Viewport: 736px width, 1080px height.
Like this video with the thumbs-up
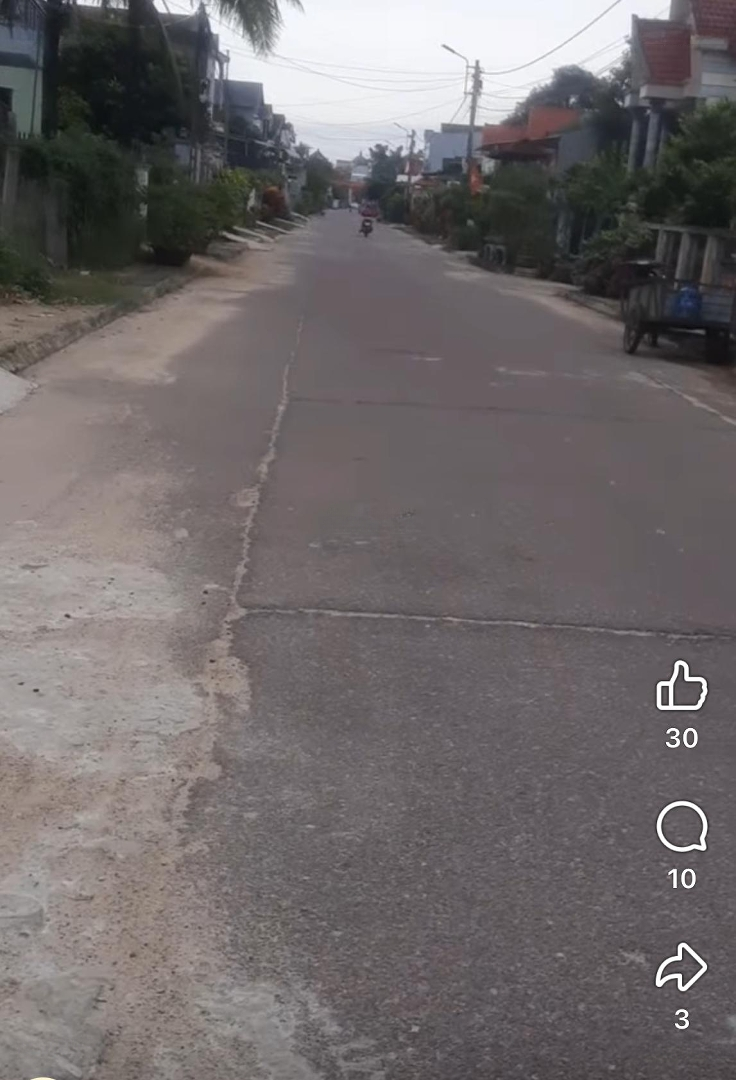(x=681, y=687)
